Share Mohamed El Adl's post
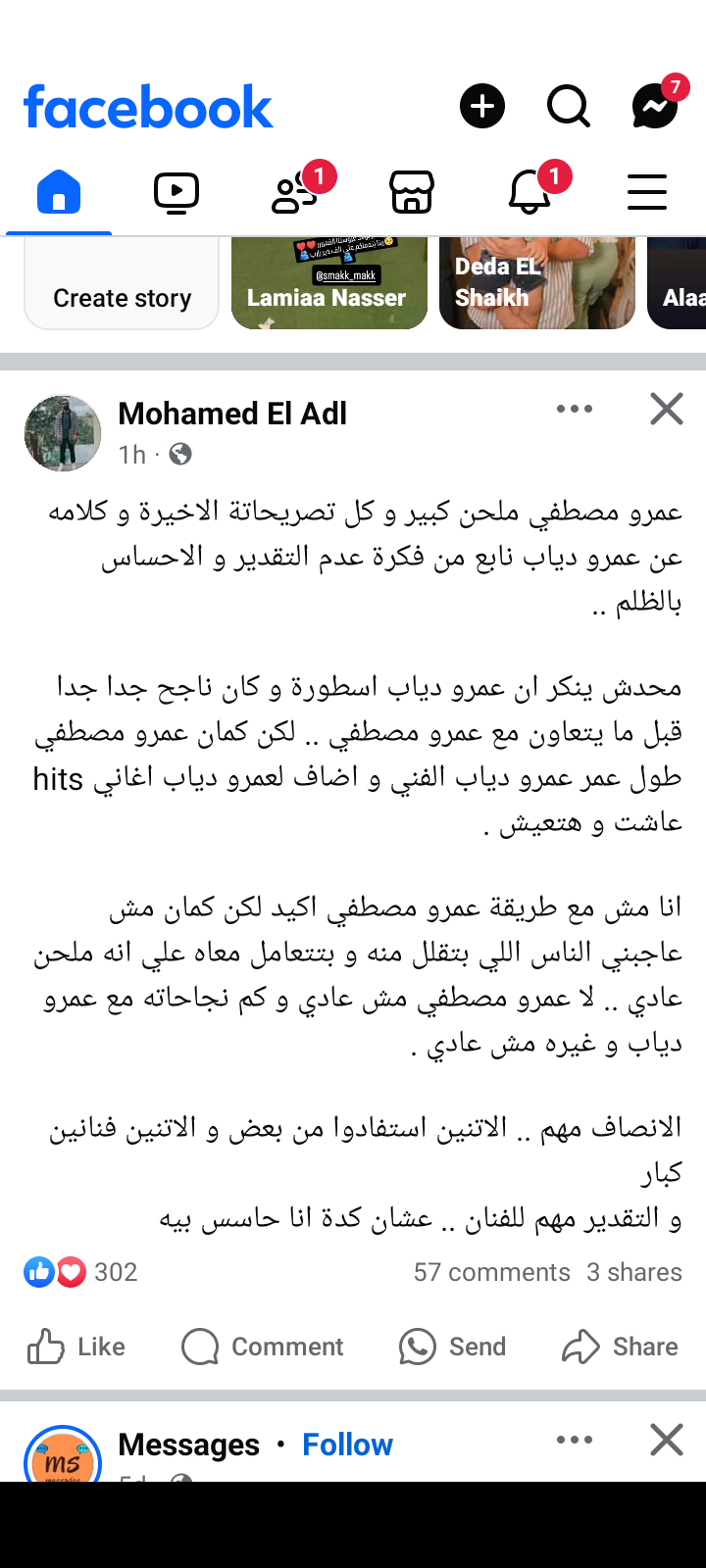The height and width of the screenshot is (1568, 706). pyautogui.click(x=620, y=1347)
